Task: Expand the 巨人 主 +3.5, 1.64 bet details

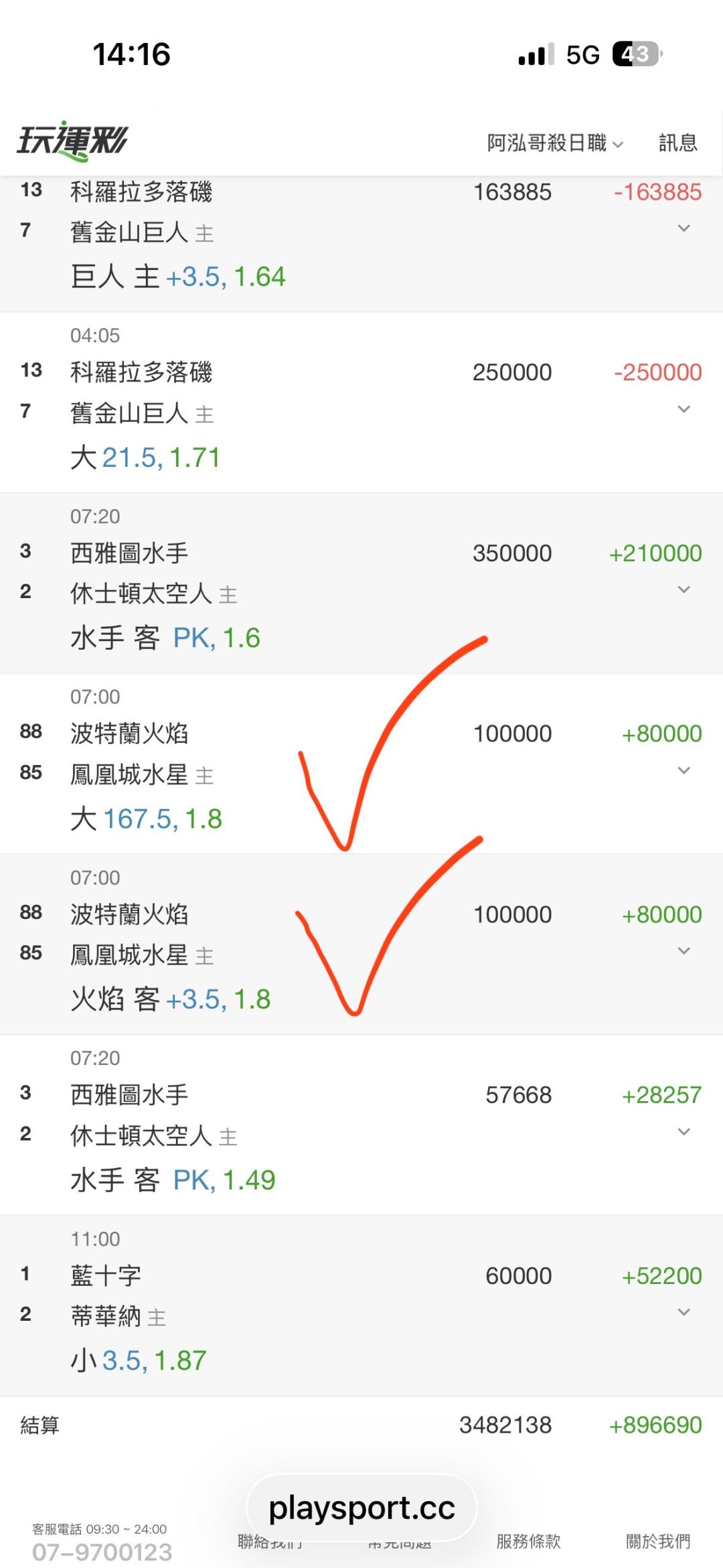Action: 684,228
